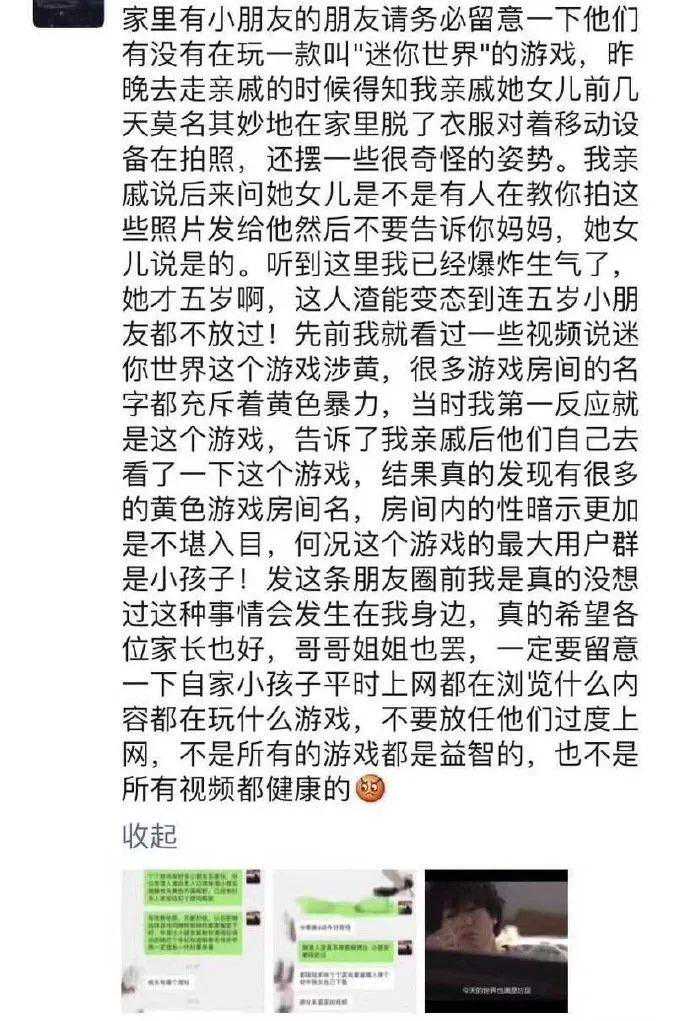Image resolution: width=690 pixels, height=1021 pixels.
Task: Open the middle attached chat screenshot
Action: (x=345, y=941)
